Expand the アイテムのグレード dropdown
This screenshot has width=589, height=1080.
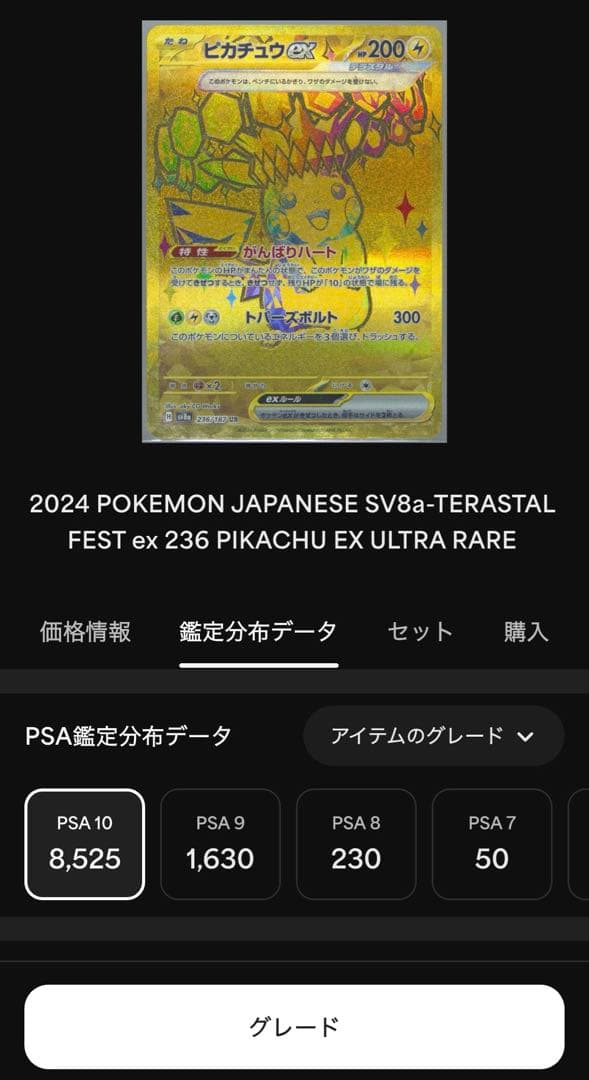[x=433, y=736]
